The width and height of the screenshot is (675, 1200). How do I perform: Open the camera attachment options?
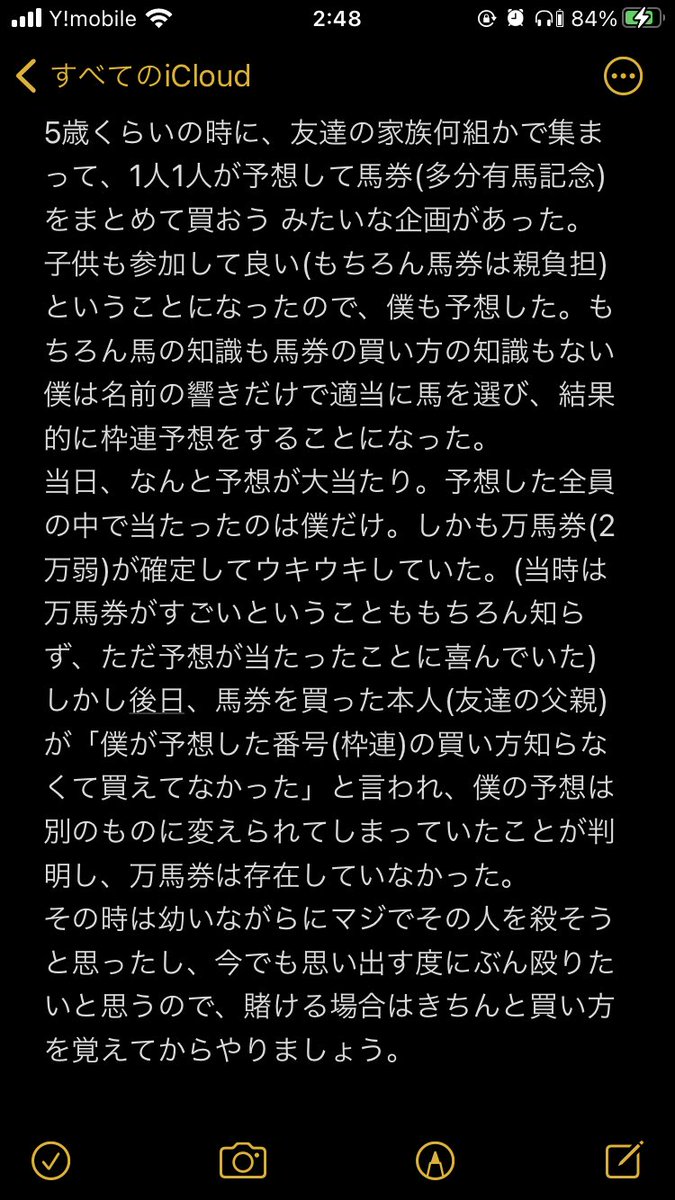242,1160
